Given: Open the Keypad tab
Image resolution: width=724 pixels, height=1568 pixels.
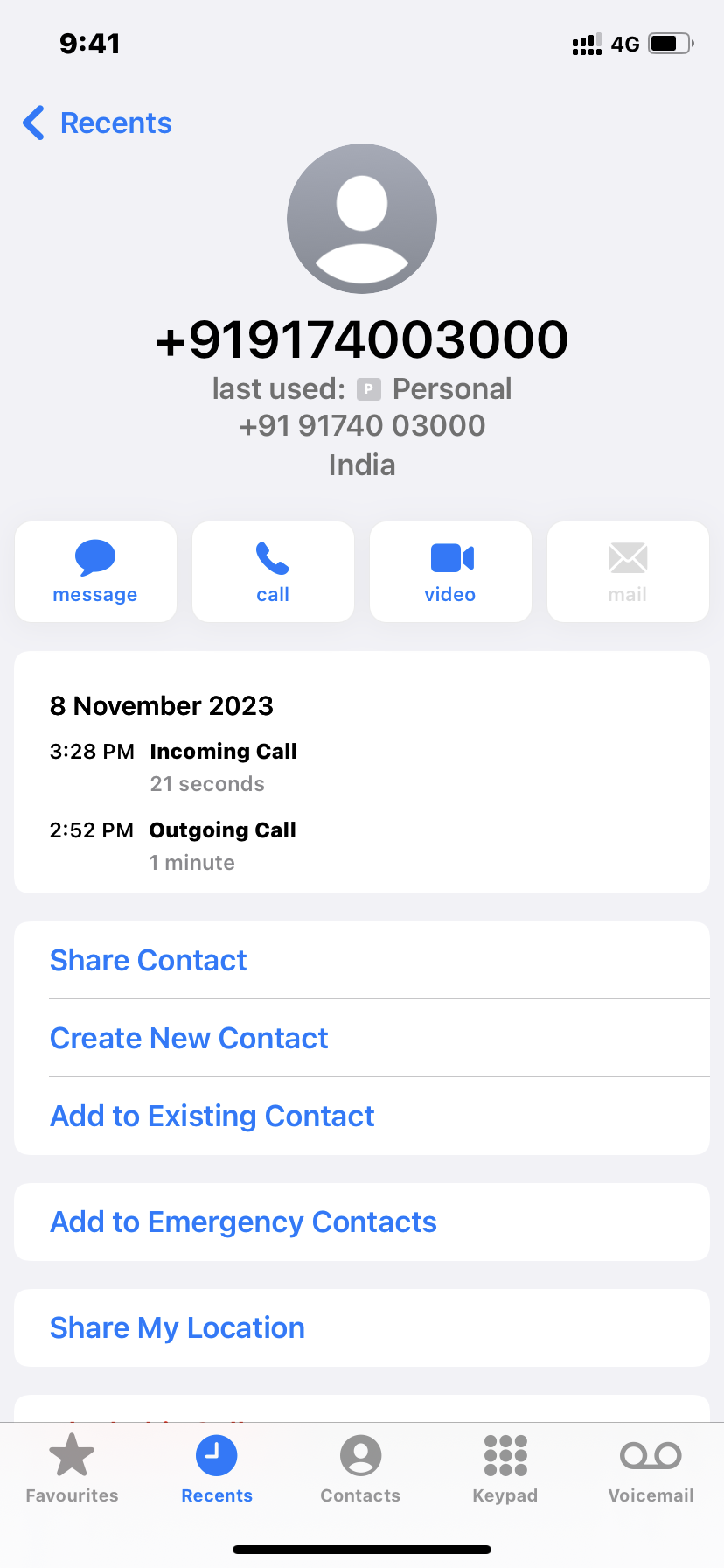Looking at the screenshot, I should [505, 1469].
